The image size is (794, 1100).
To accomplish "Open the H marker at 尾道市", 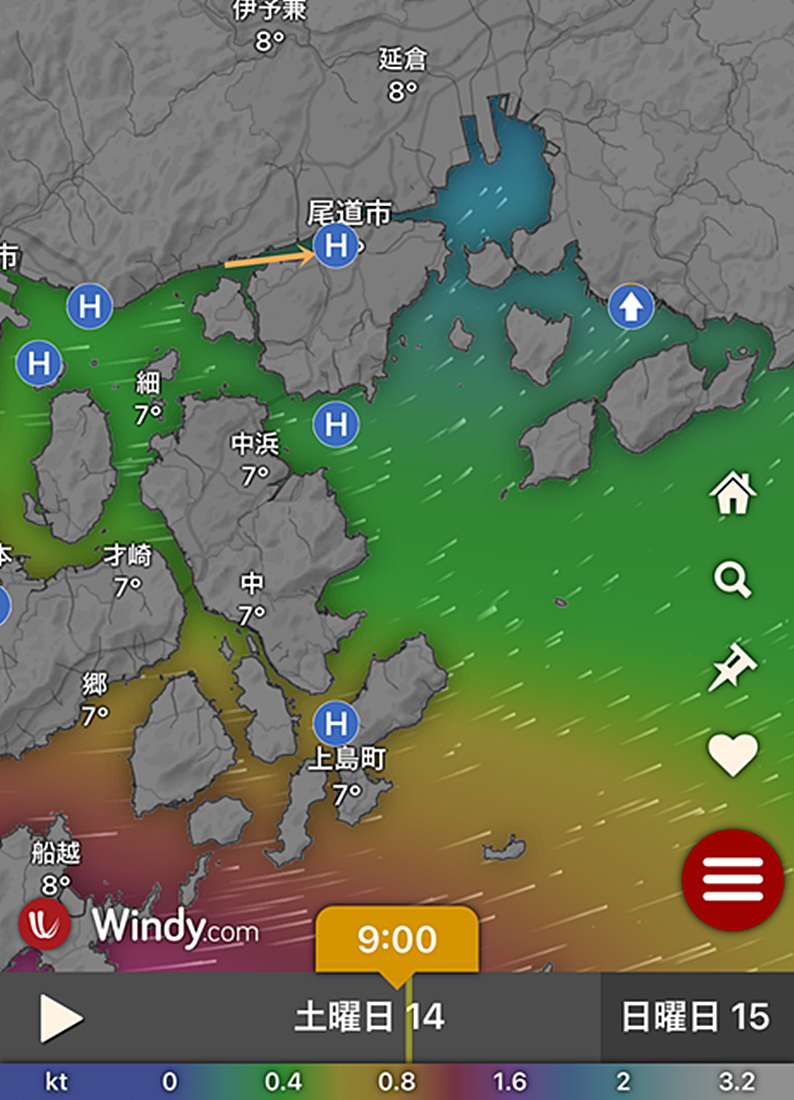I will point(336,245).
